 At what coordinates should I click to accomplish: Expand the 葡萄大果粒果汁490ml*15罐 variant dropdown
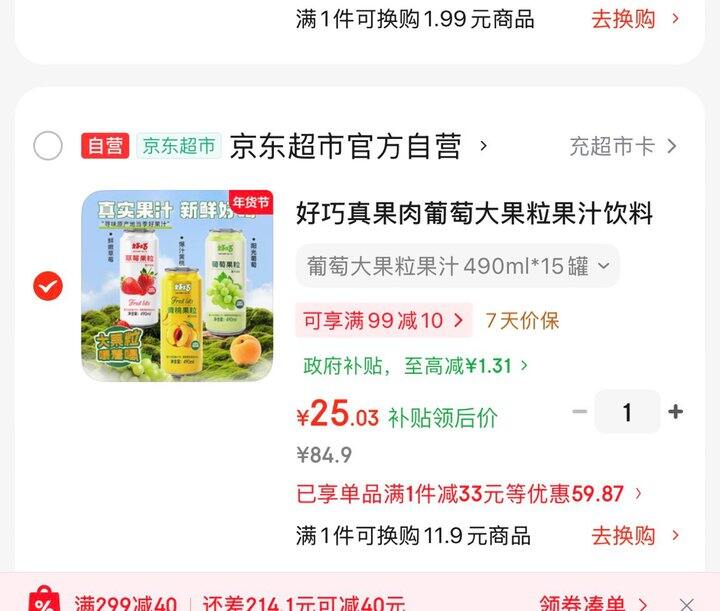tap(458, 266)
